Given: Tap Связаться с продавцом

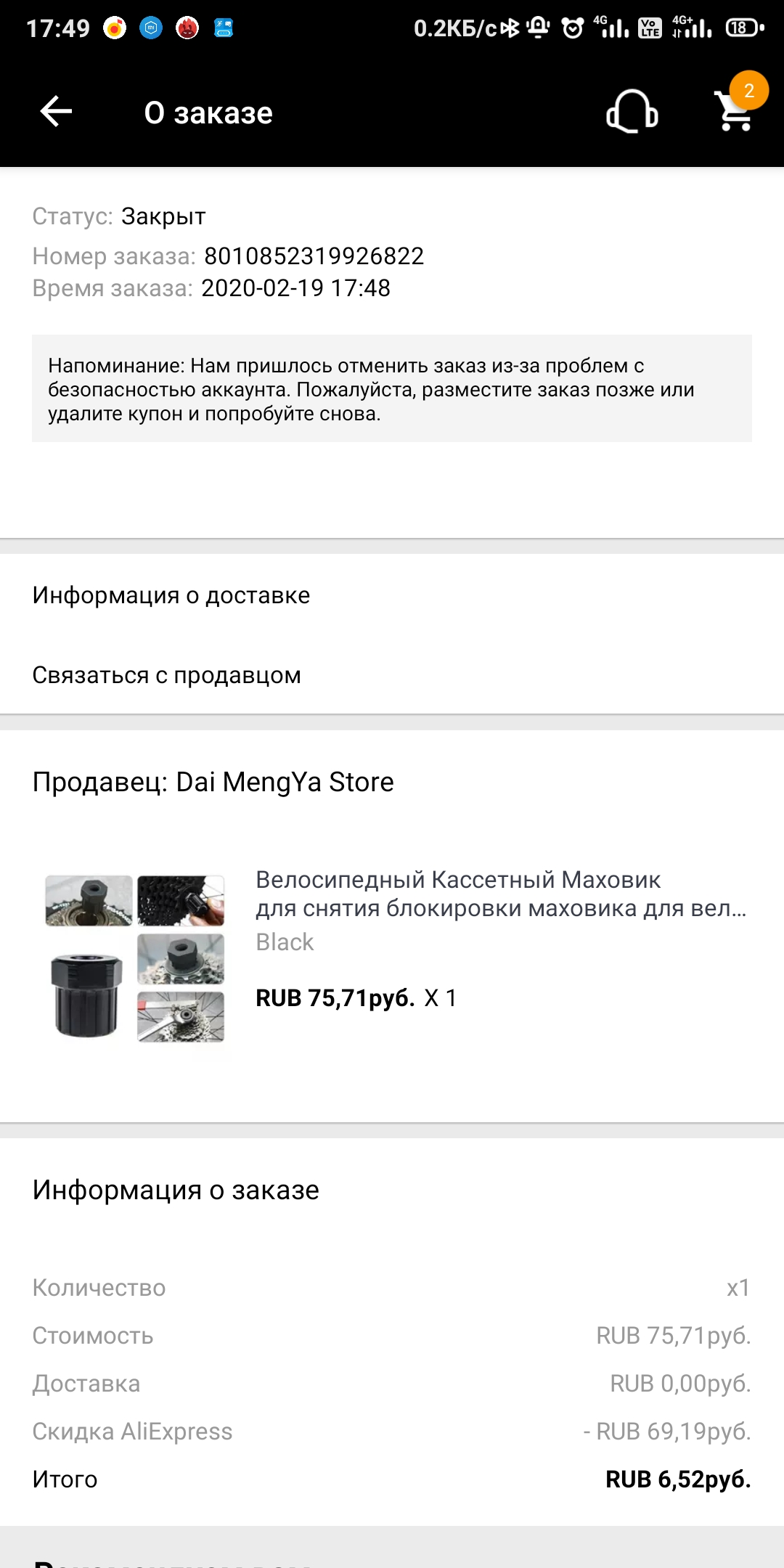Looking at the screenshot, I should tap(392, 675).
